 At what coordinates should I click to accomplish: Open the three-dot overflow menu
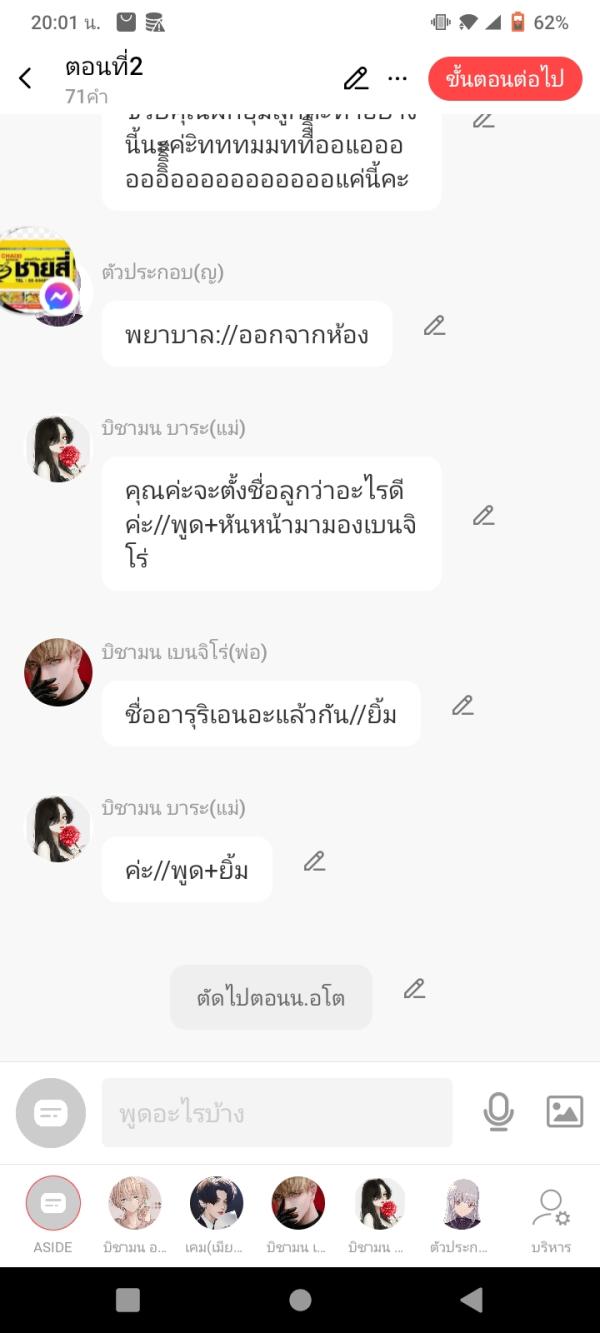pos(398,79)
